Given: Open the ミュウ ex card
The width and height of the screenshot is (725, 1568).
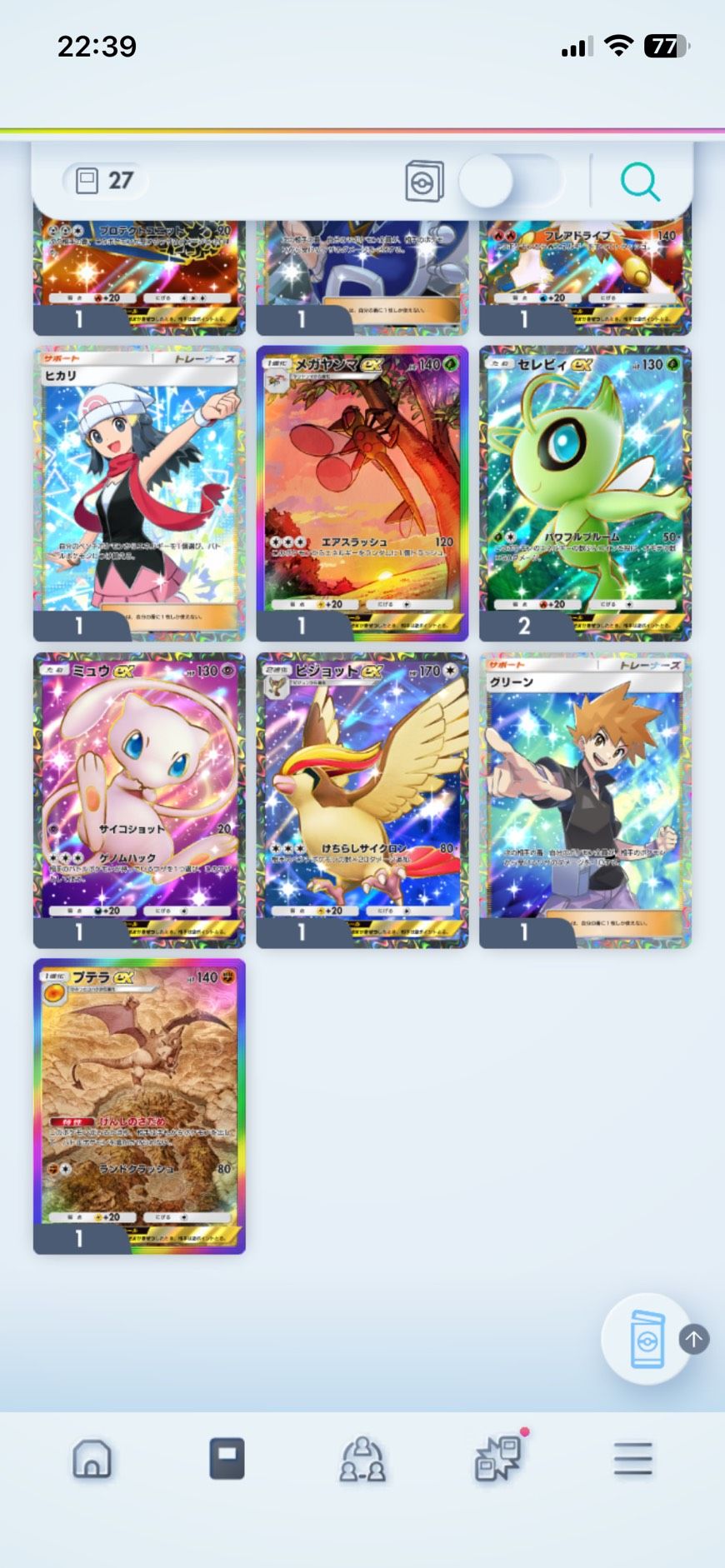Looking at the screenshot, I should [x=139, y=798].
